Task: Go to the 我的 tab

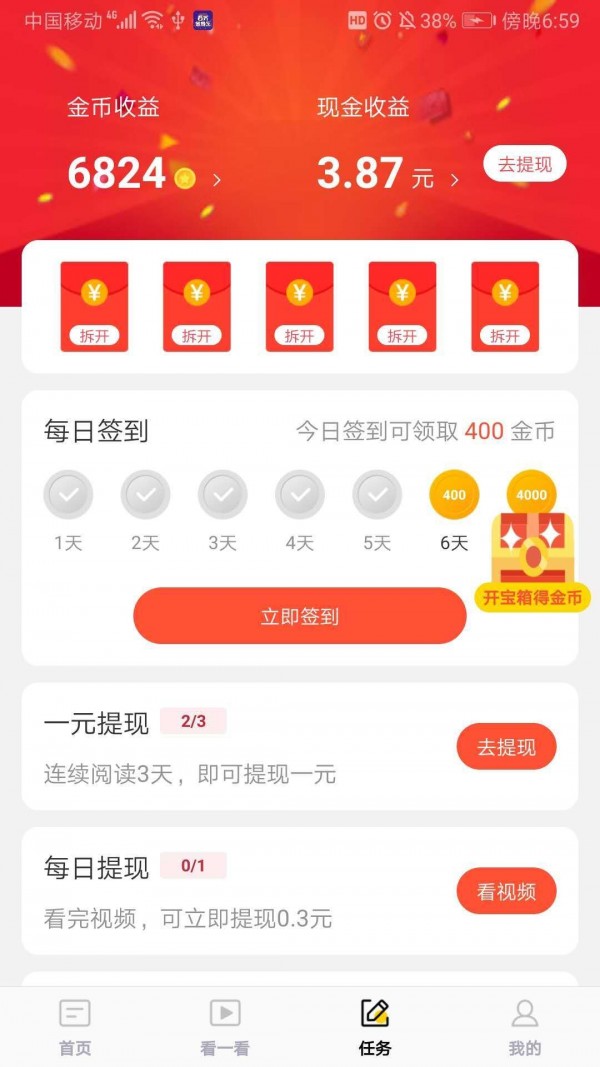Action: pyautogui.click(x=524, y=1027)
